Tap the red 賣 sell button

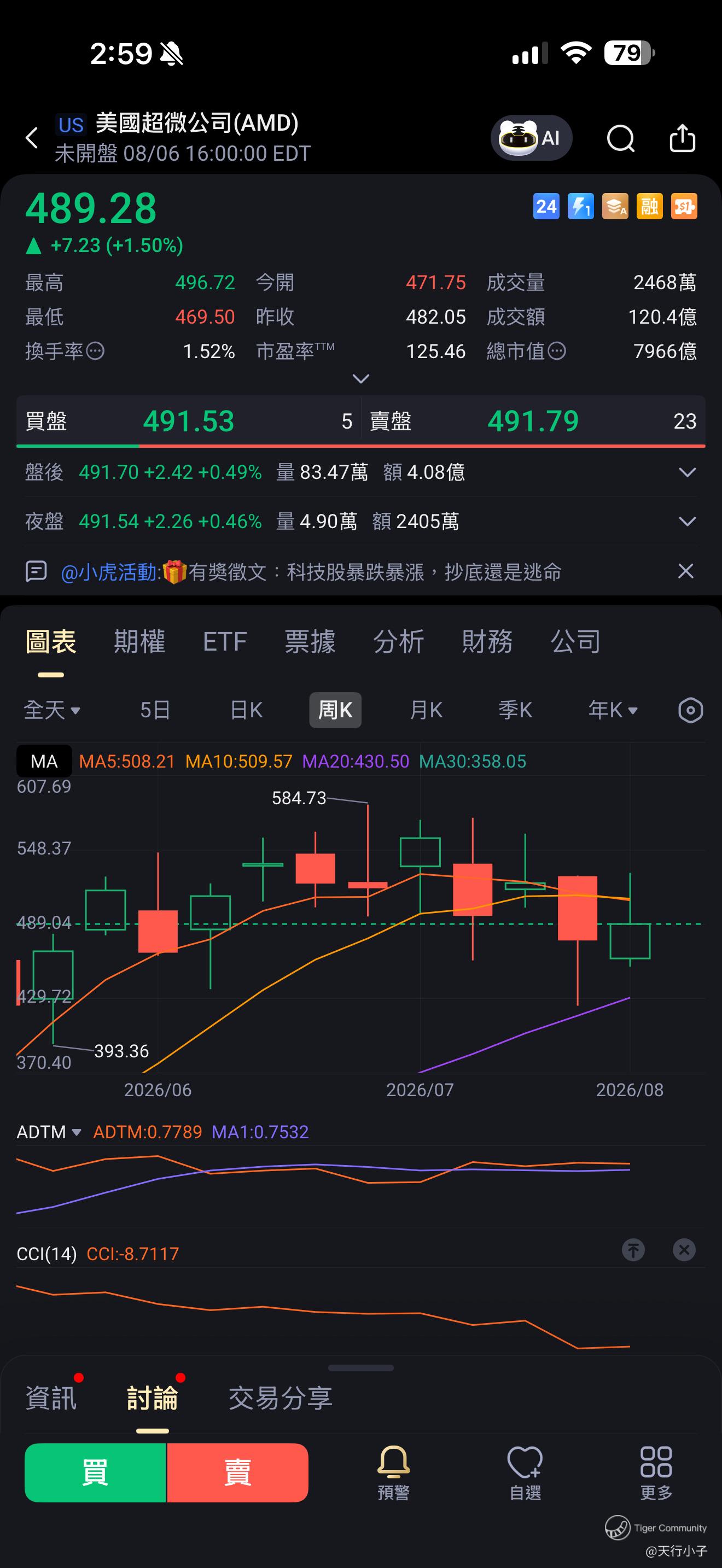[238, 1473]
